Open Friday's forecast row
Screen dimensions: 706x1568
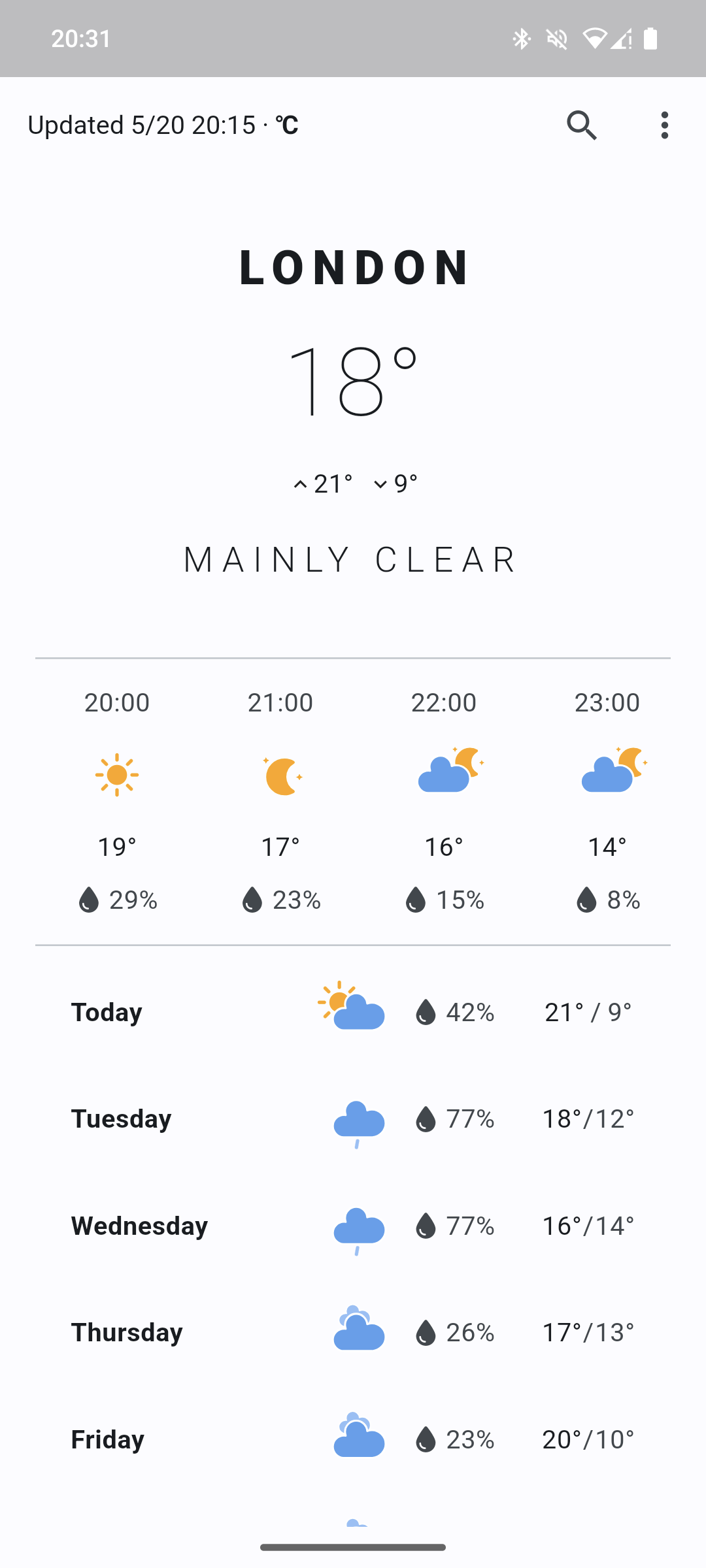click(353, 1439)
